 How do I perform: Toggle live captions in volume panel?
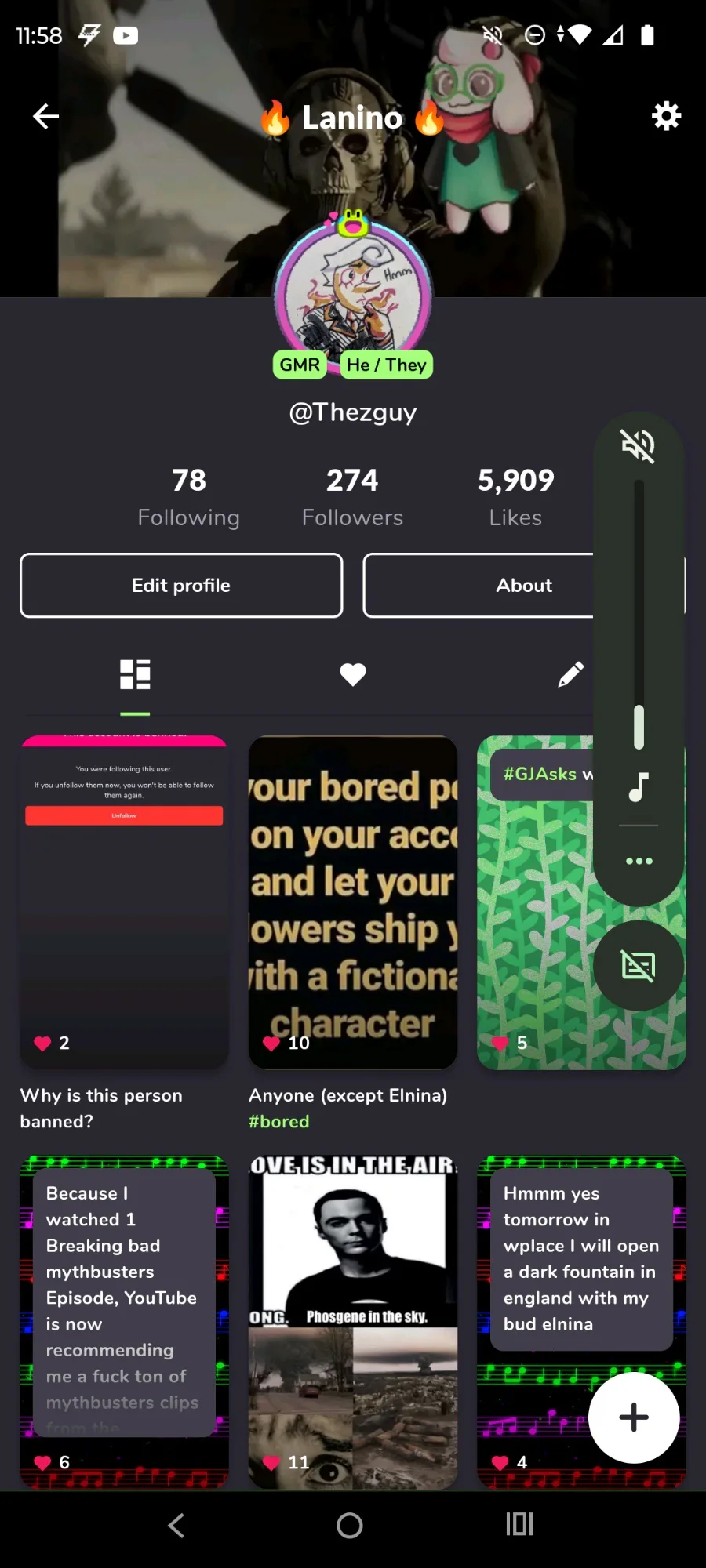639,966
